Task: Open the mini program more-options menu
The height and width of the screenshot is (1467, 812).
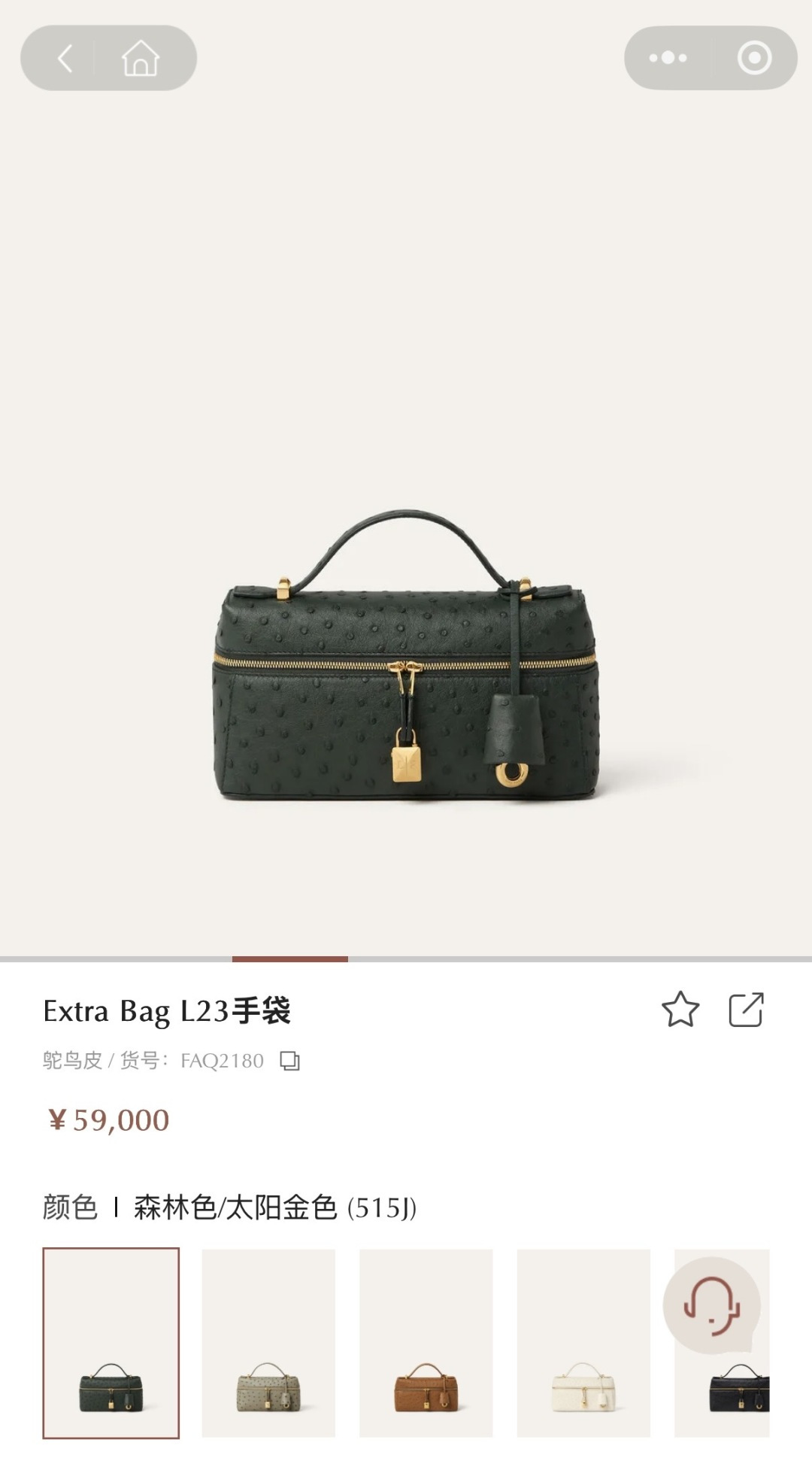Action: point(668,58)
